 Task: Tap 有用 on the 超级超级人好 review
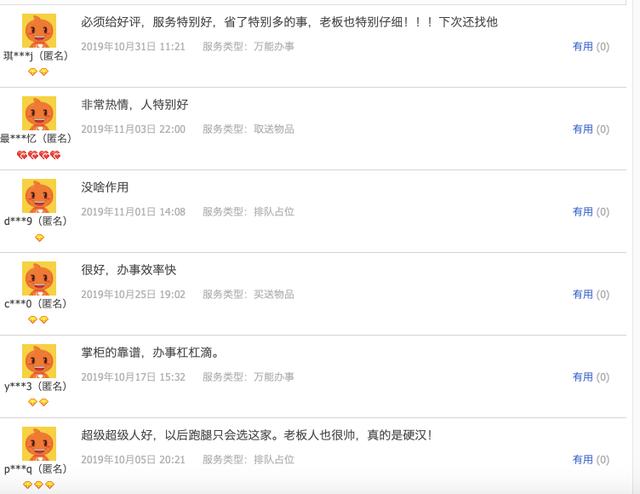(582, 460)
